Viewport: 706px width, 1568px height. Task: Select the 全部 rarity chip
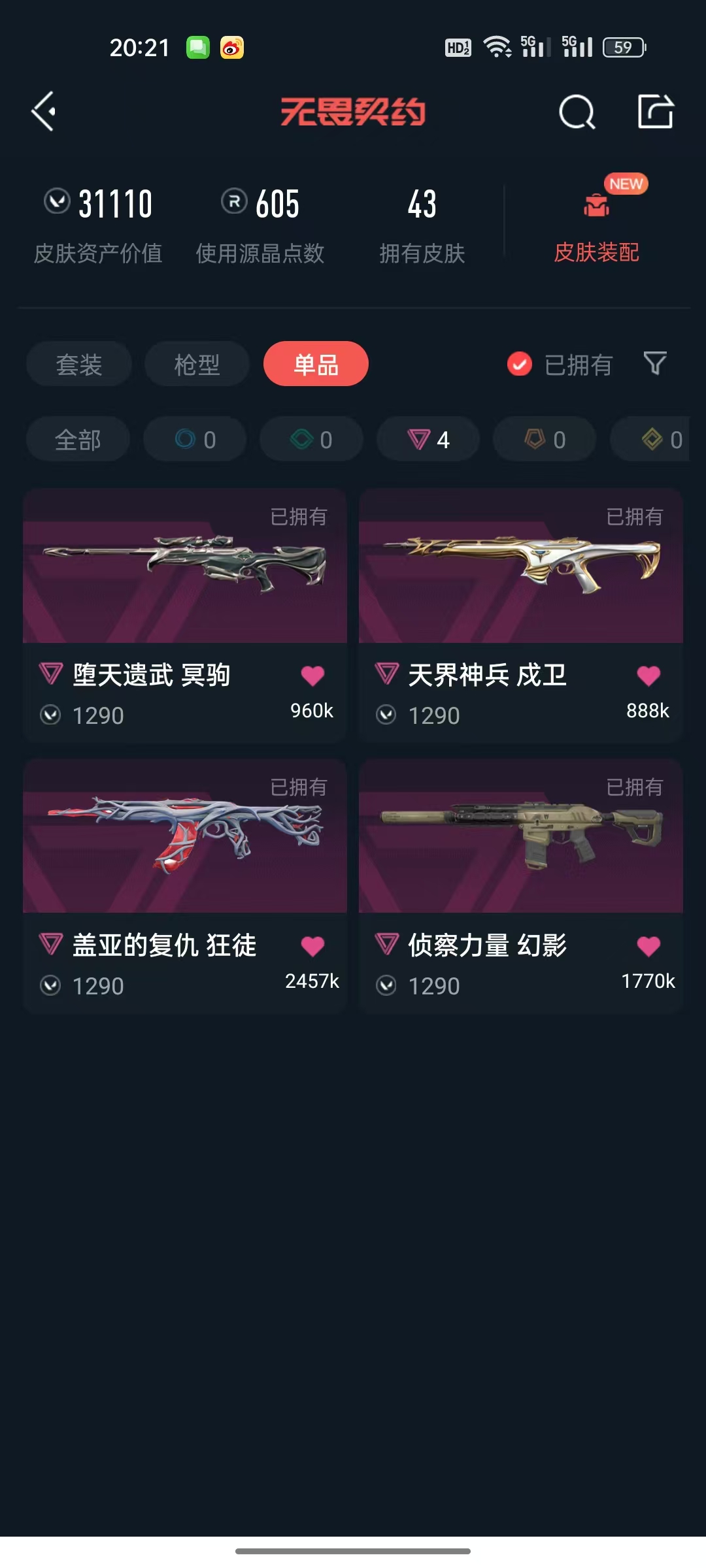click(78, 440)
